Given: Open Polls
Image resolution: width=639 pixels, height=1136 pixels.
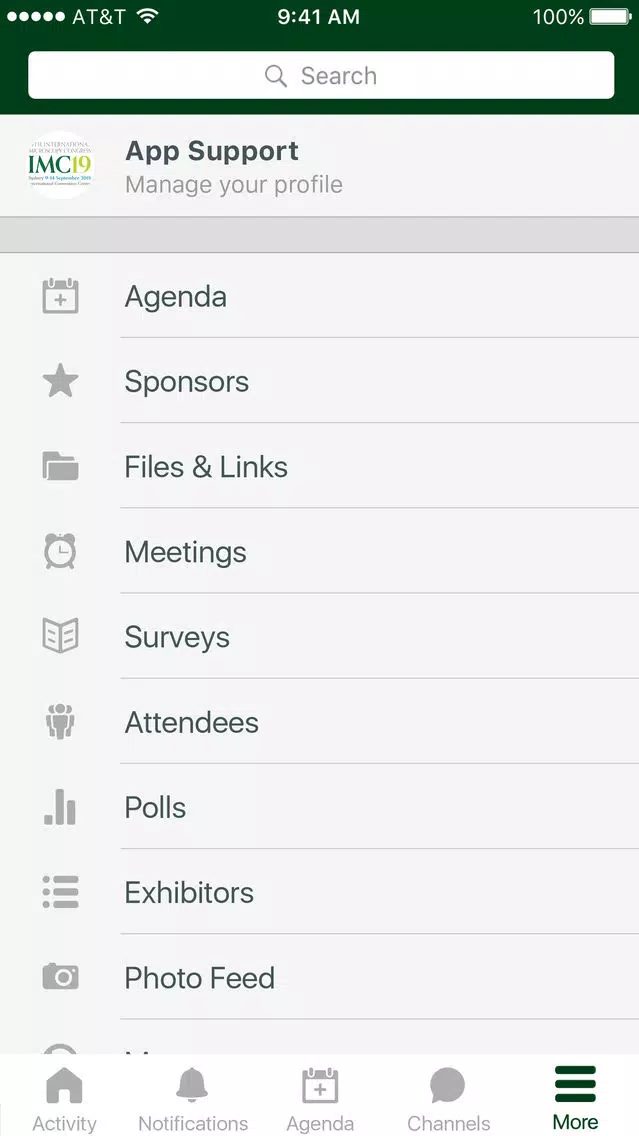Looking at the screenshot, I should [320, 807].
